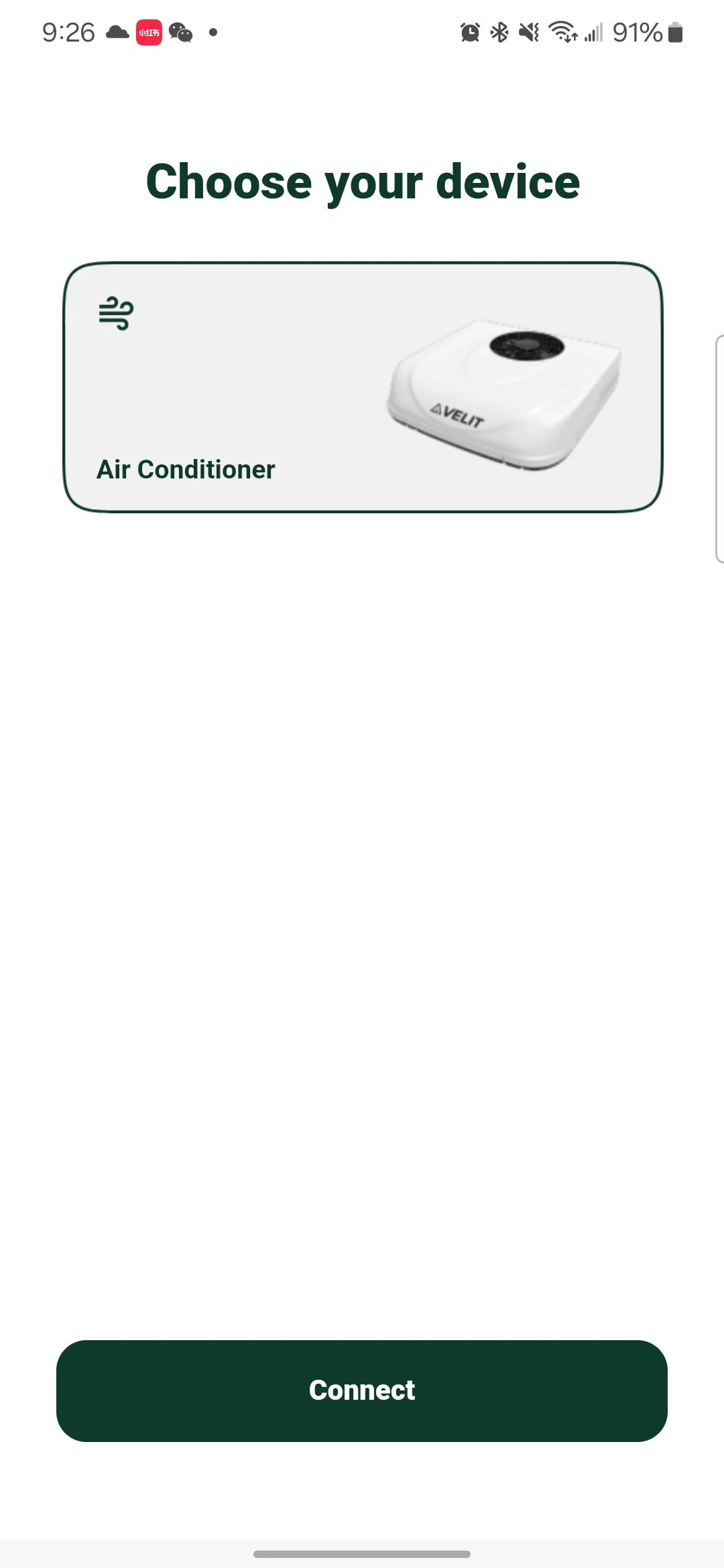This screenshot has width=724, height=1568.
Task: Tap the Air Conditioner label text
Action: pyautogui.click(x=186, y=469)
